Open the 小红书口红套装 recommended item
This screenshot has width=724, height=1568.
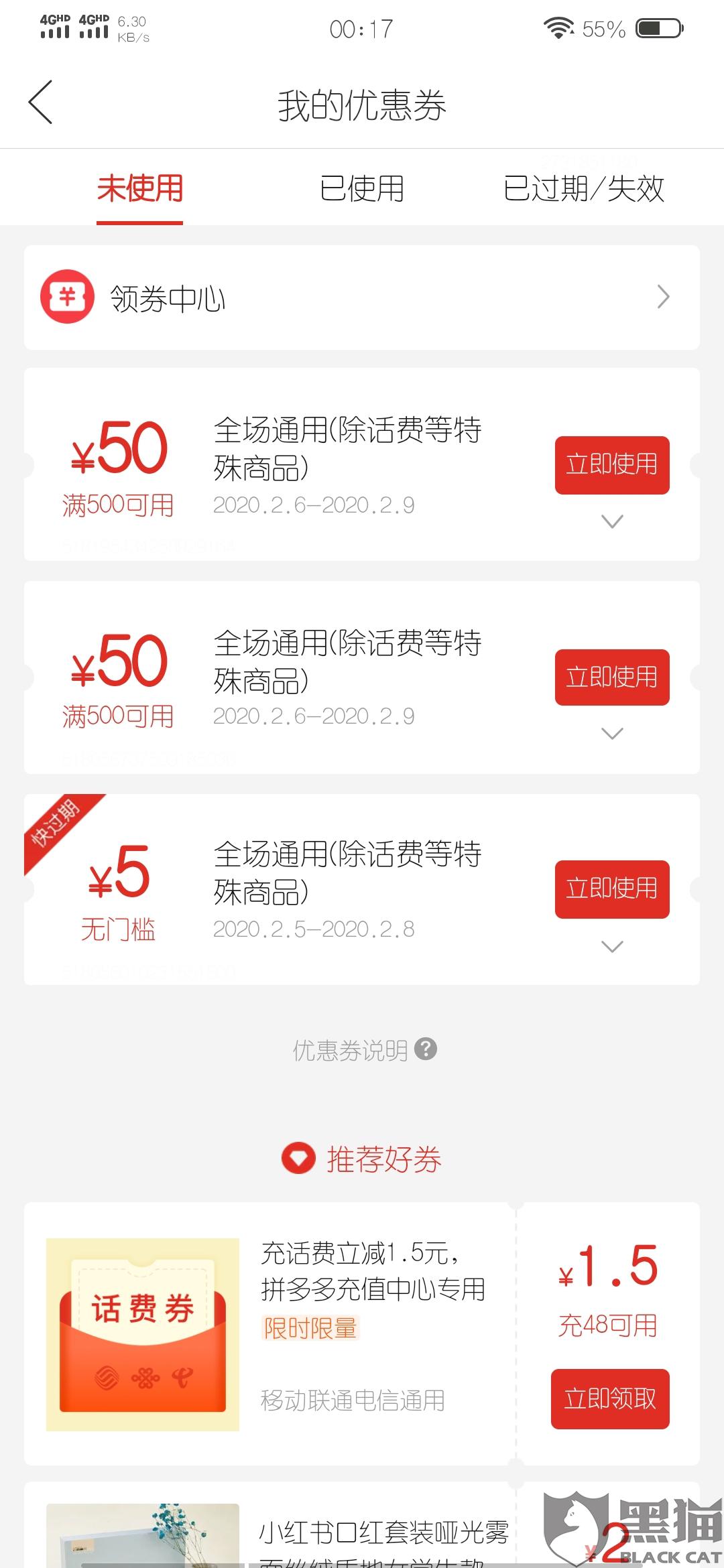tap(382, 1534)
